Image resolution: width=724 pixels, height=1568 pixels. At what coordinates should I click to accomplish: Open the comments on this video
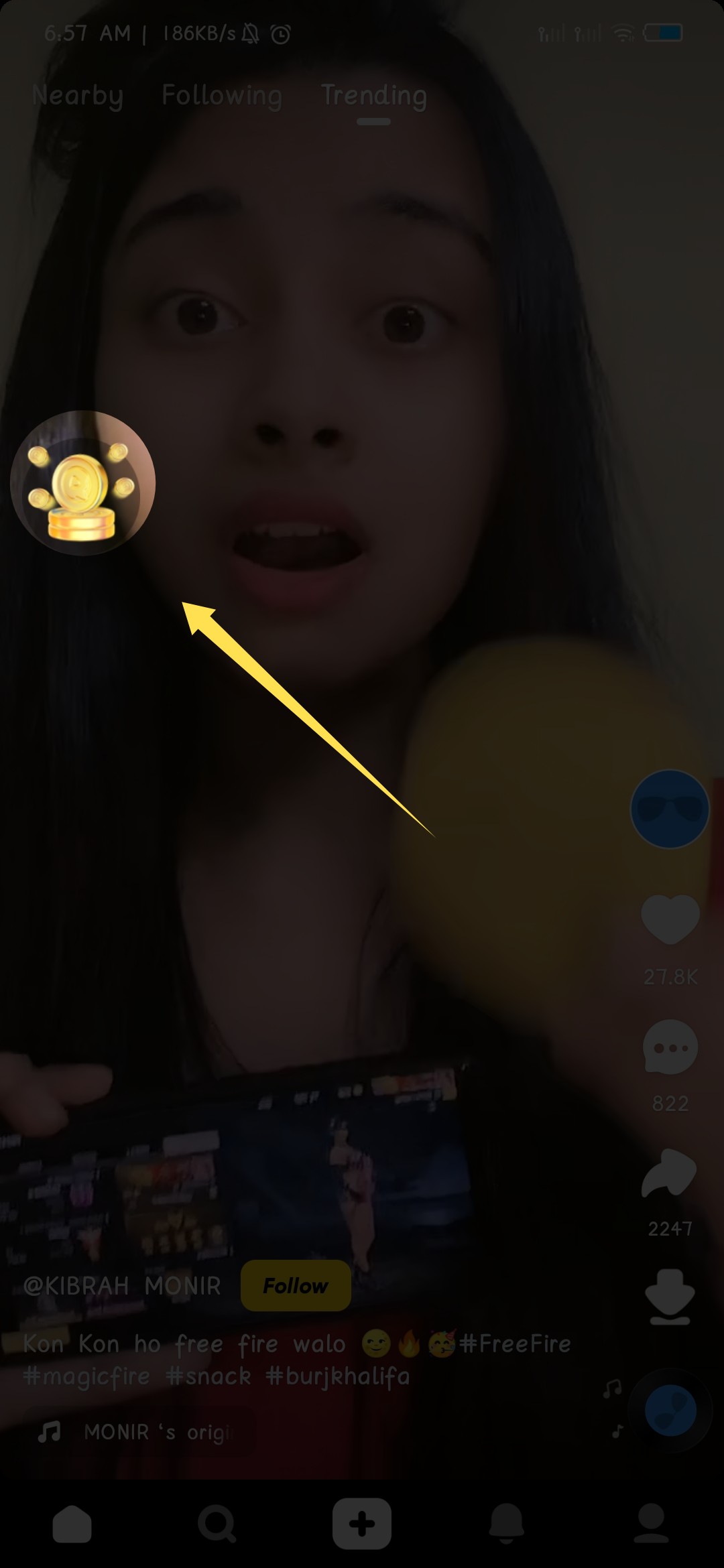click(x=670, y=1047)
